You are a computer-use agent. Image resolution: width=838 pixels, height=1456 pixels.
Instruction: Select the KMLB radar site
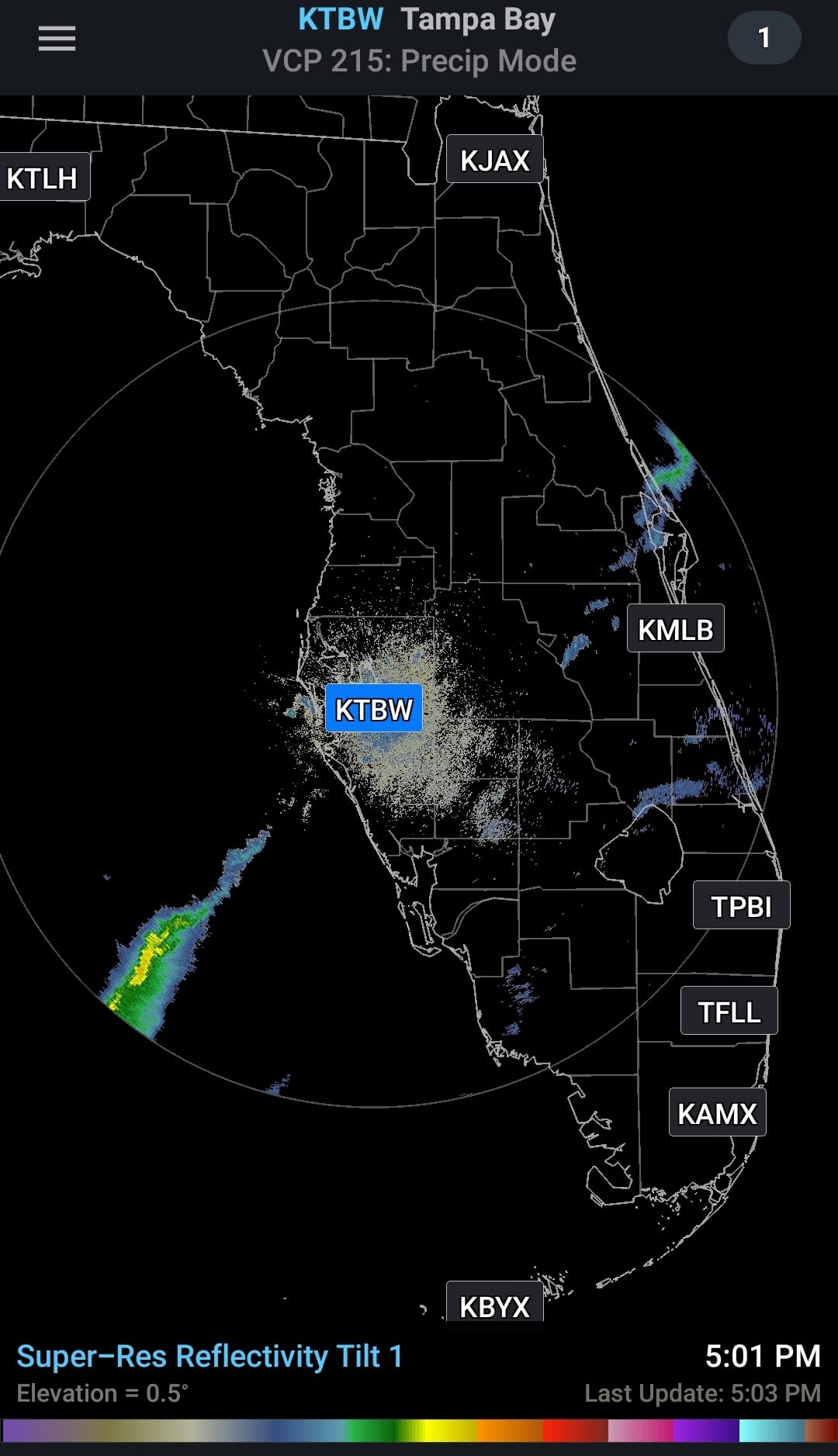coord(675,628)
